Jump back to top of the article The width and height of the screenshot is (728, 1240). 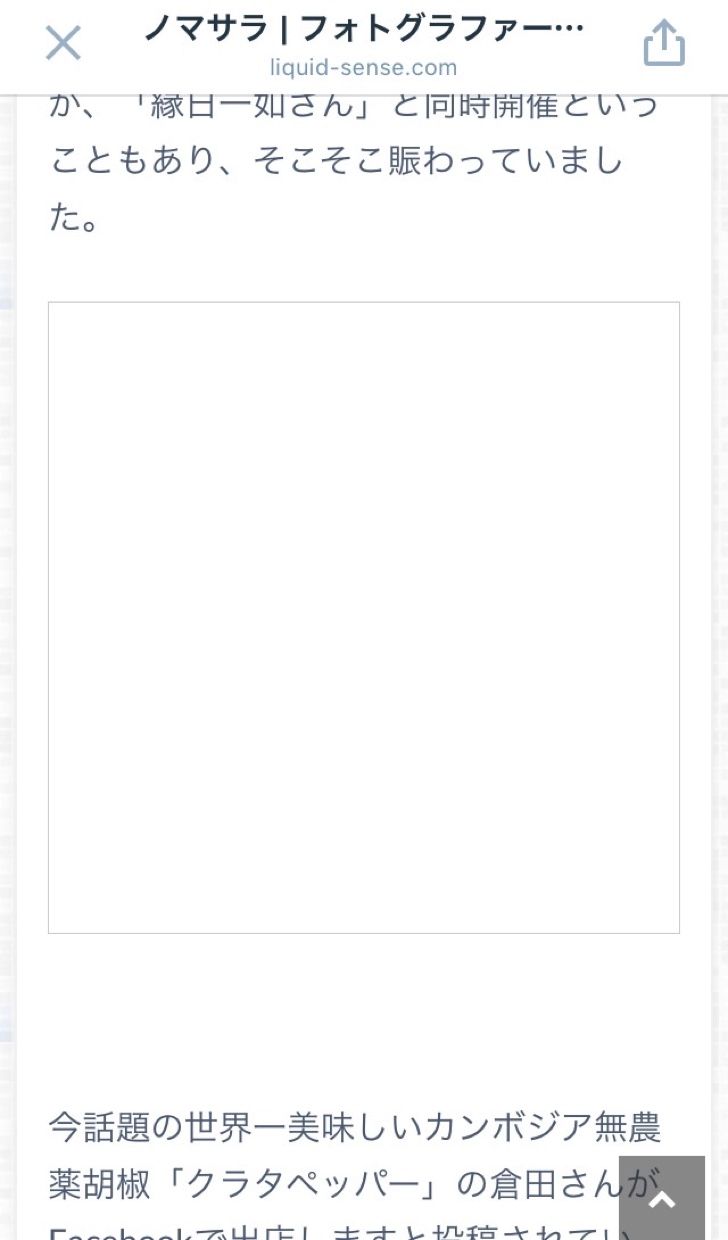tap(662, 1198)
